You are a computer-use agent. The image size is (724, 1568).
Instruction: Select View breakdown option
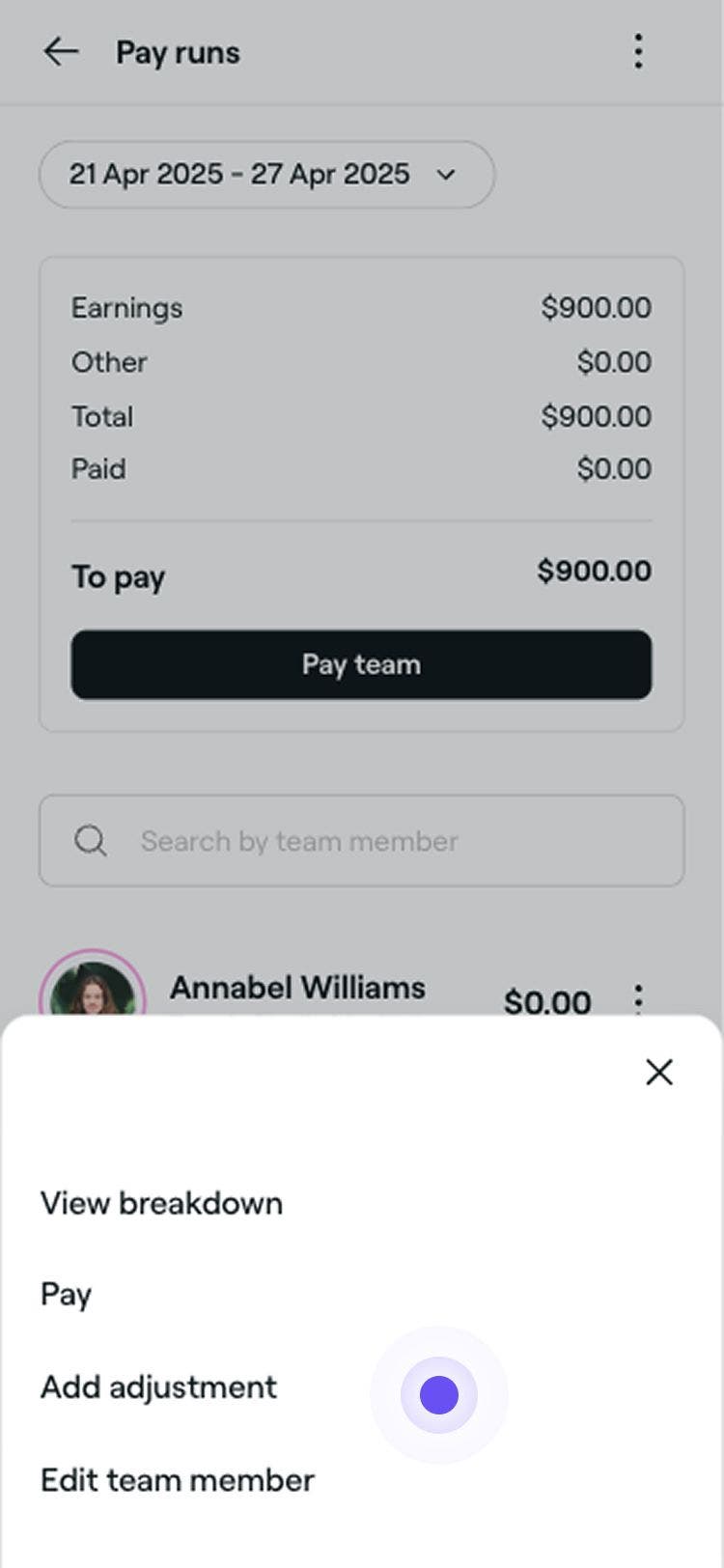(x=161, y=1203)
